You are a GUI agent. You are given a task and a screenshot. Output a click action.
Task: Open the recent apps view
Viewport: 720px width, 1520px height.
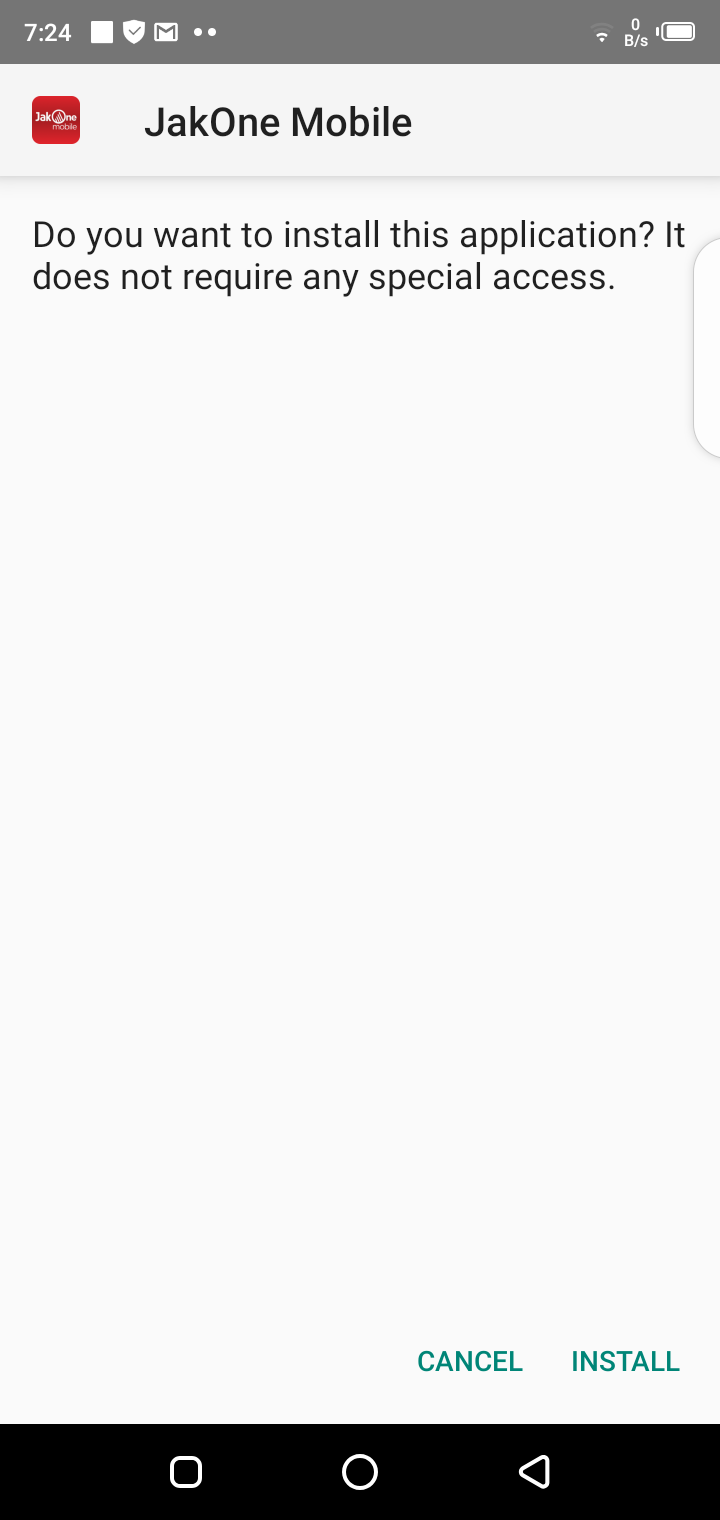(x=186, y=1471)
